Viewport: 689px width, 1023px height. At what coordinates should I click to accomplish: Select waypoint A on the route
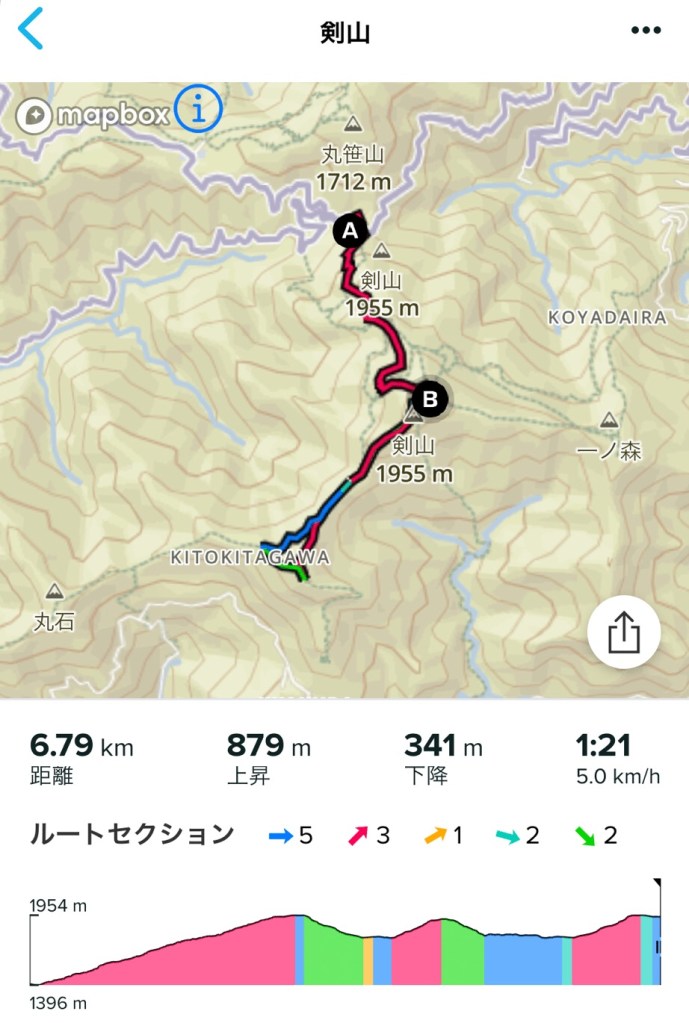point(350,231)
